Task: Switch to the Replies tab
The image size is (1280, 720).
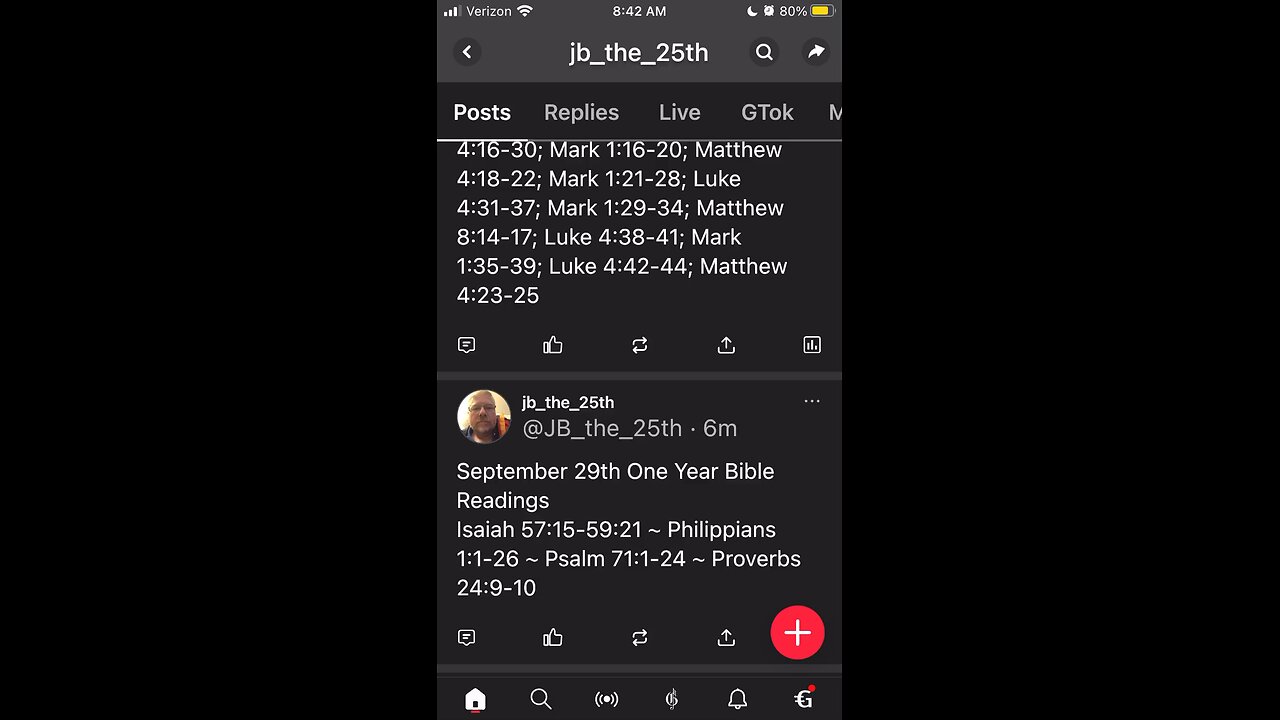Action: tap(581, 113)
